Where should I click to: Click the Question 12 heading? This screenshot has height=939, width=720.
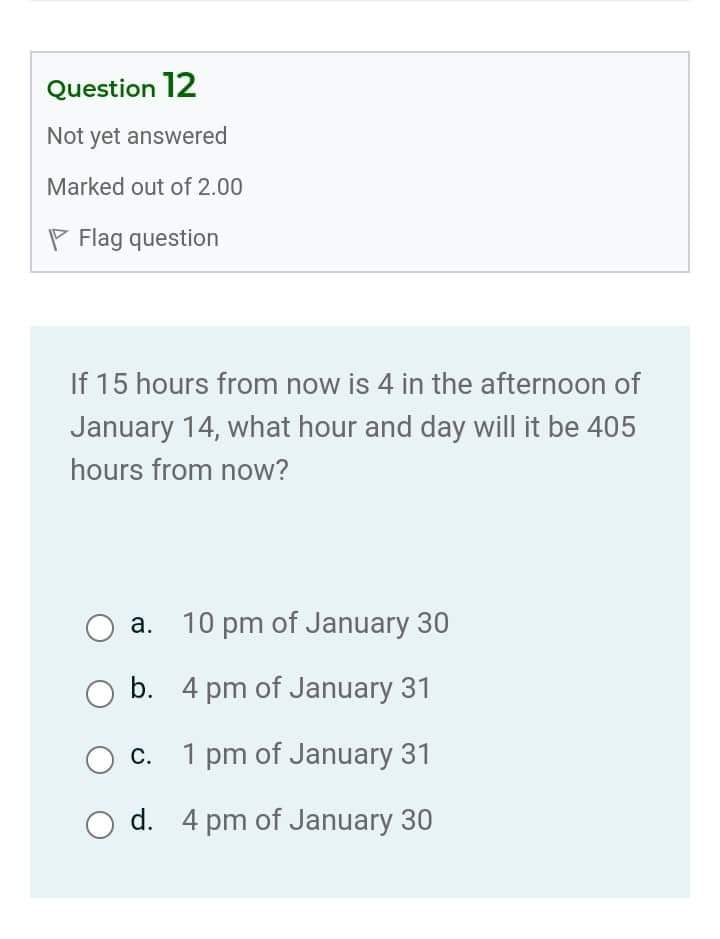(120, 87)
